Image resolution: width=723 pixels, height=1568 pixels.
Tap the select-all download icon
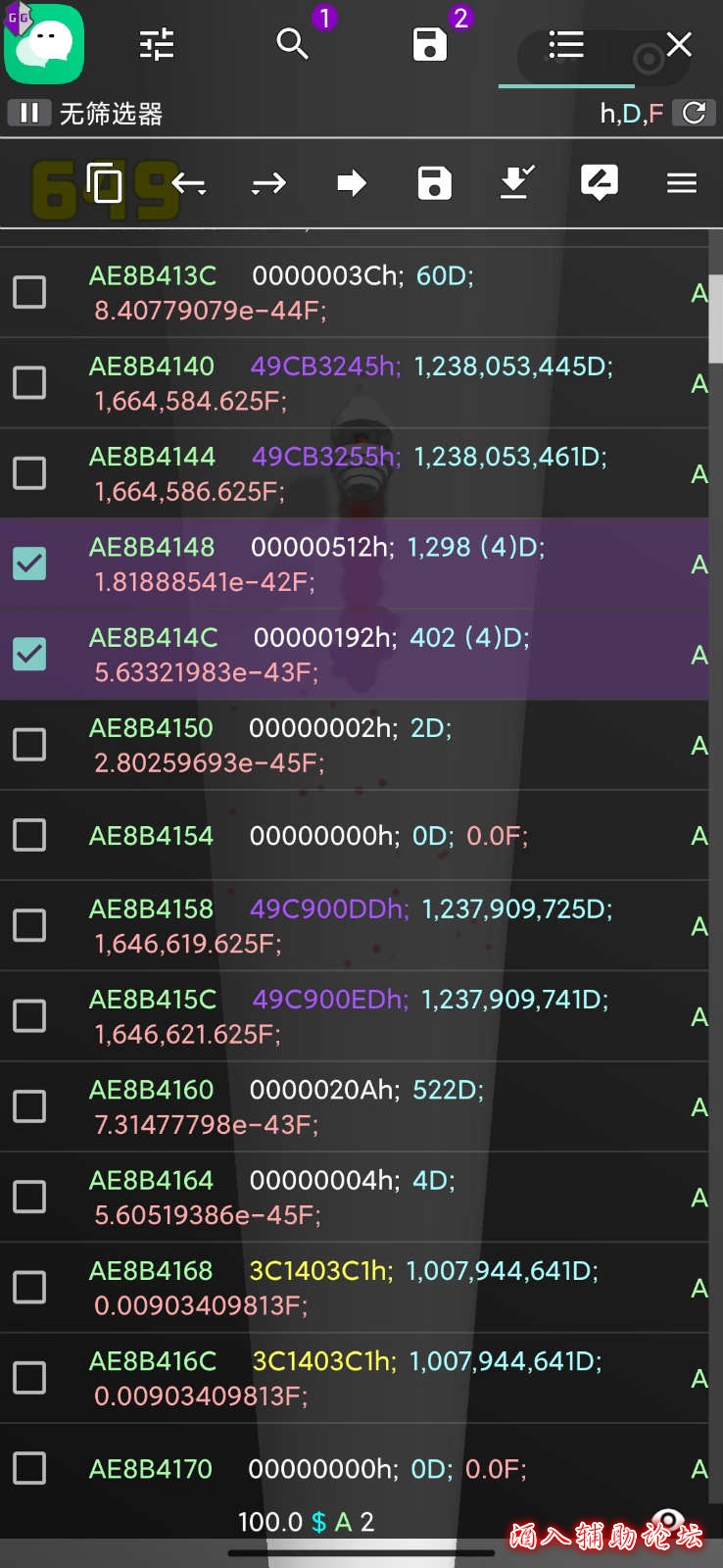516,183
